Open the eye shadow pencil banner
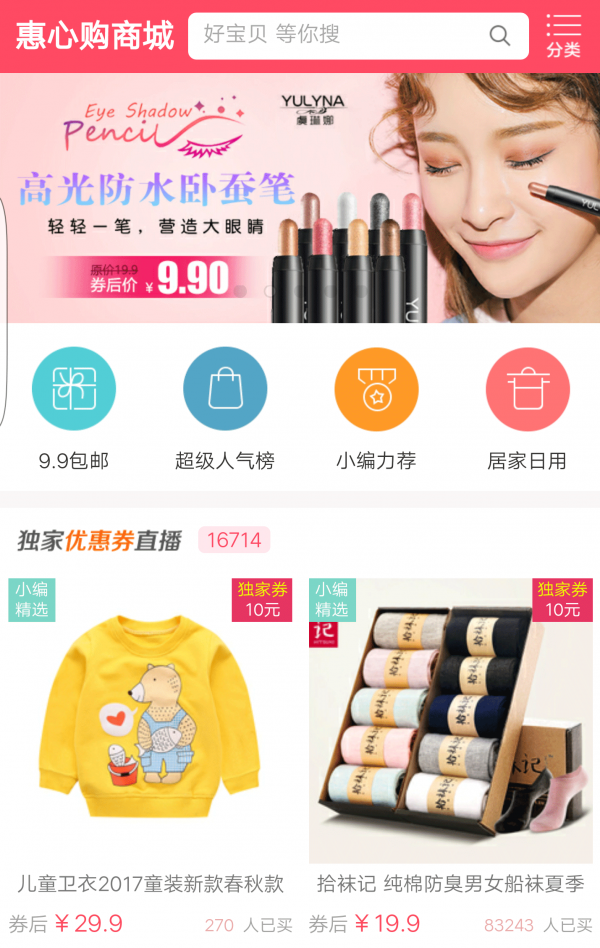600x948 pixels. pyautogui.click(x=300, y=198)
